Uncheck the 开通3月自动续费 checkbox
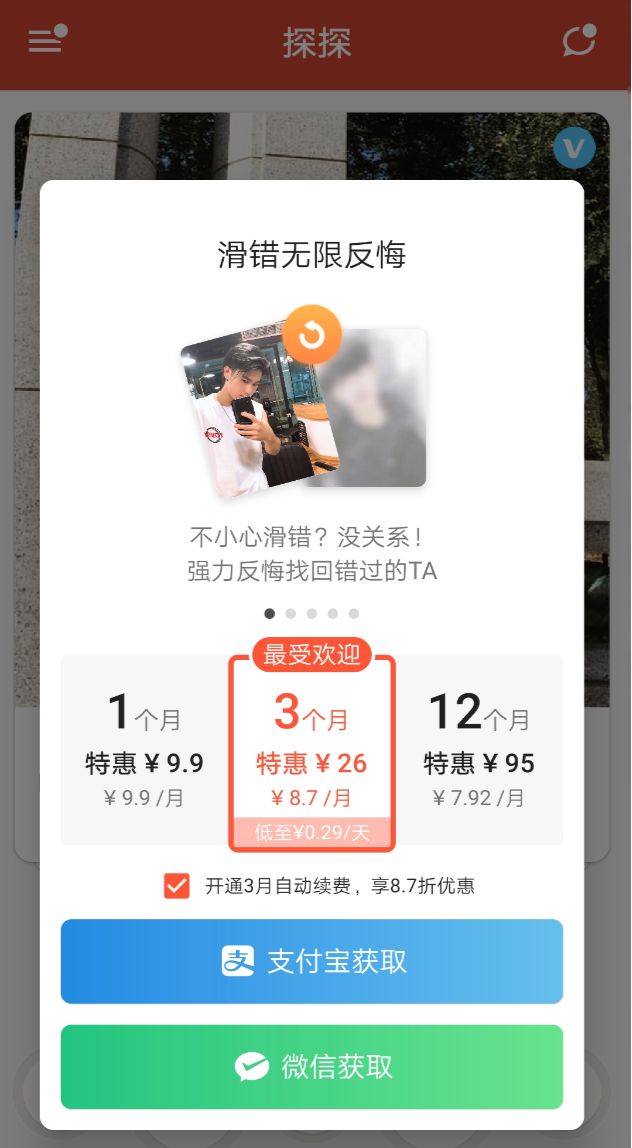Image resolution: width=632 pixels, height=1148 pixels. (x=177, y=886)
